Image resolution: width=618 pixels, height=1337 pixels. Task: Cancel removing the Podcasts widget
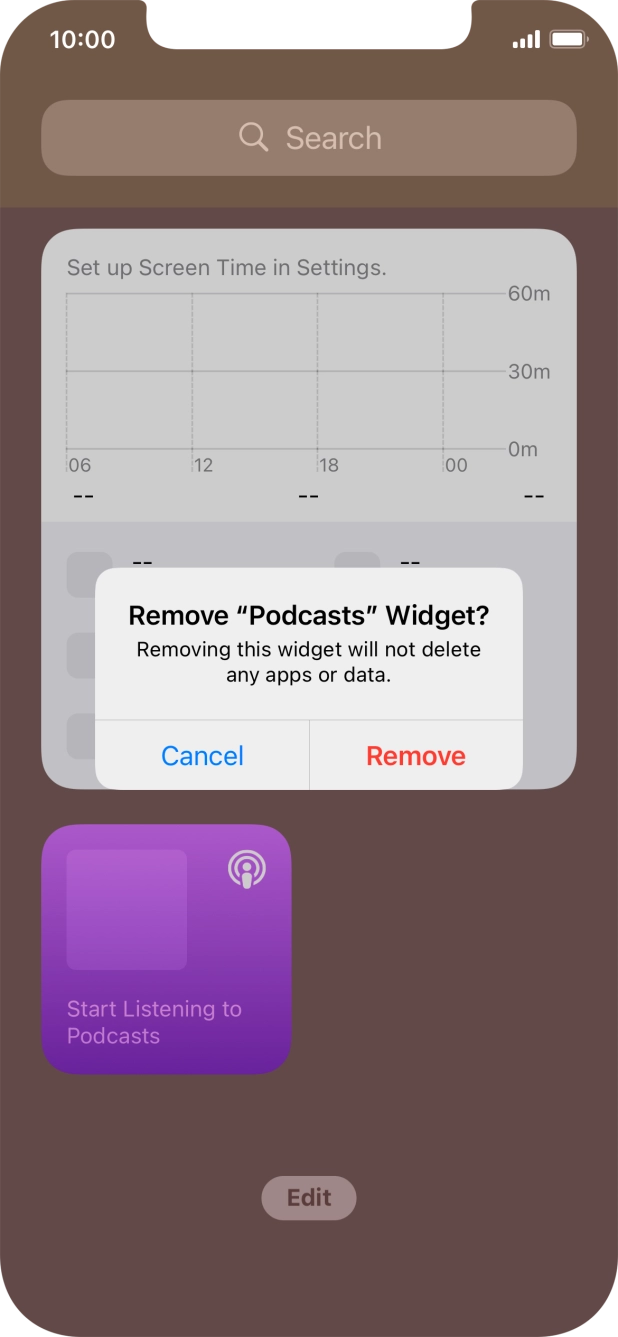pyautogui.click(x=202, y=756)
